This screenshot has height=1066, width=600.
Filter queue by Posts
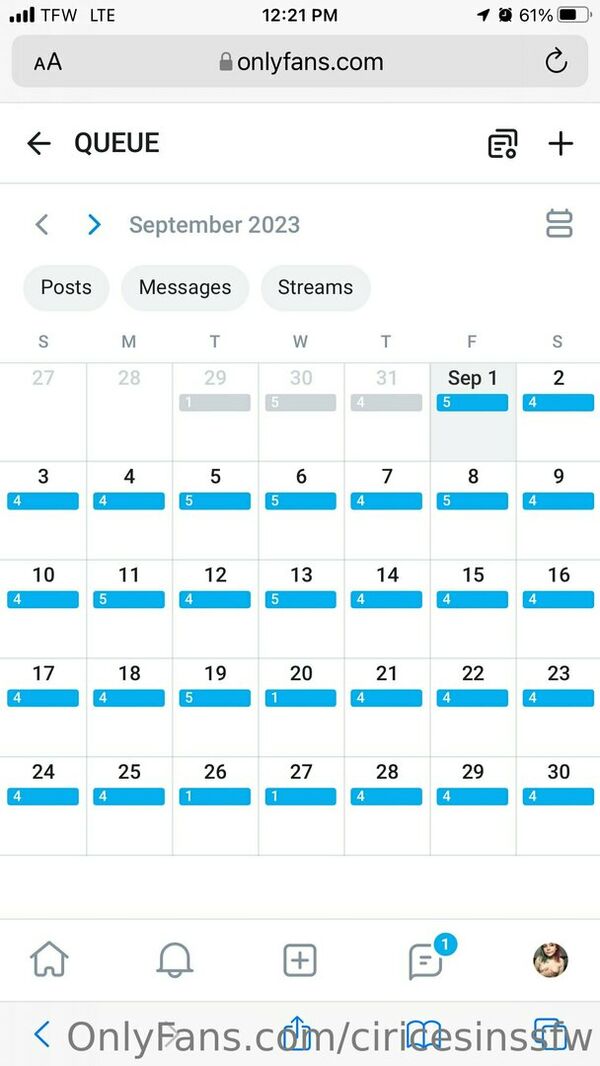click(66, 288)
